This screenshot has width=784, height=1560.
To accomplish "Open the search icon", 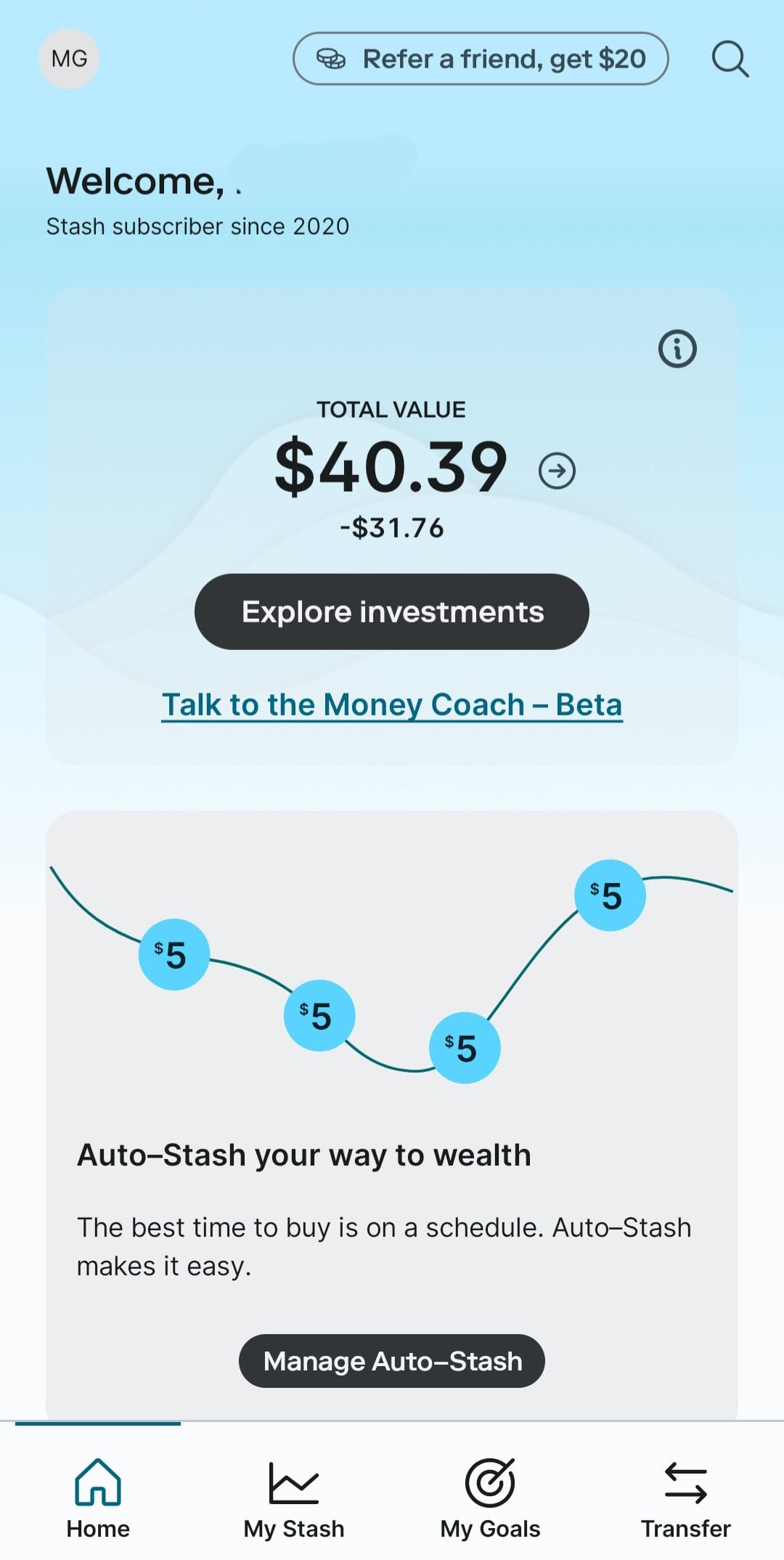I will [x=730, y=59].
